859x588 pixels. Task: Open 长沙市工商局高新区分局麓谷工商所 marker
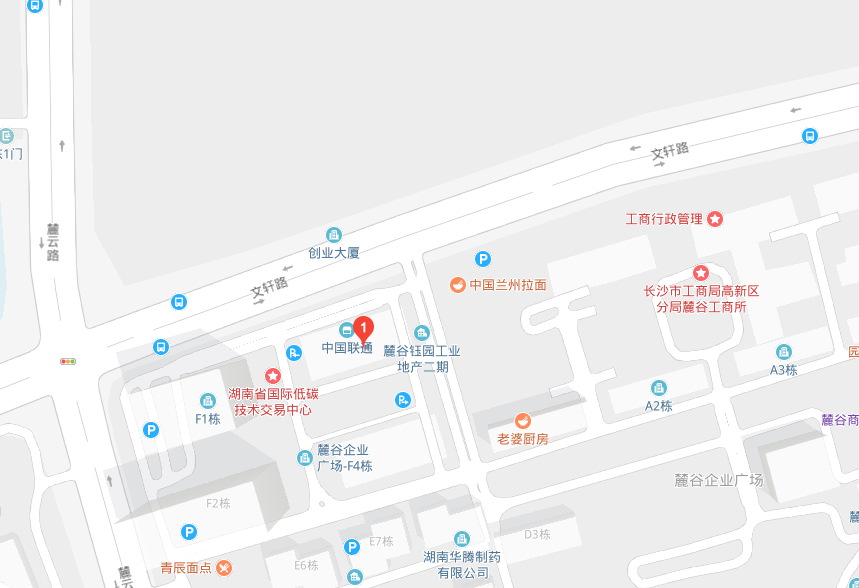click(x=701, y=273)
